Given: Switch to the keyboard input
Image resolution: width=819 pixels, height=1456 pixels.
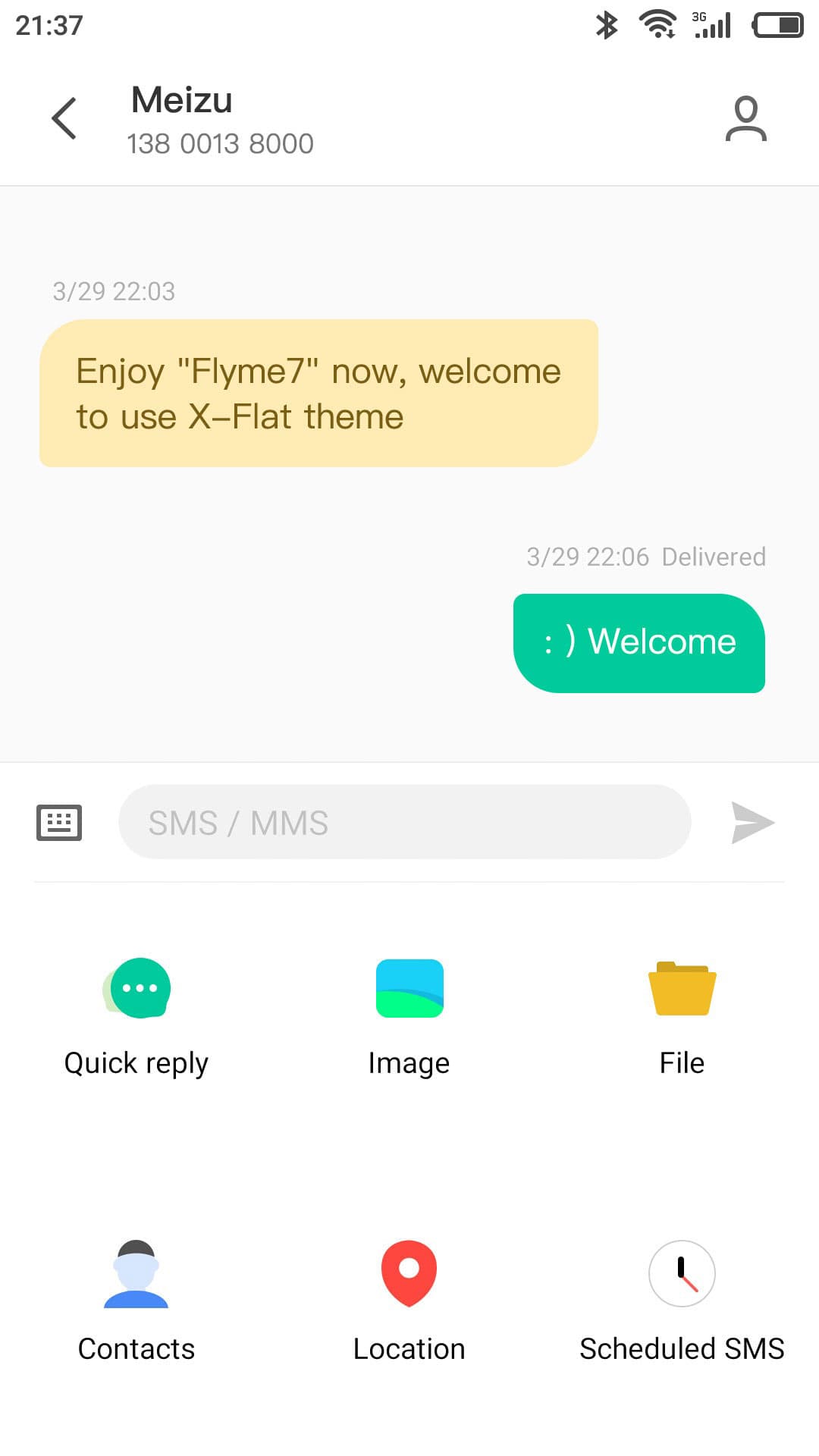Looking at the screenshot, I should click(x=59, y=822).
